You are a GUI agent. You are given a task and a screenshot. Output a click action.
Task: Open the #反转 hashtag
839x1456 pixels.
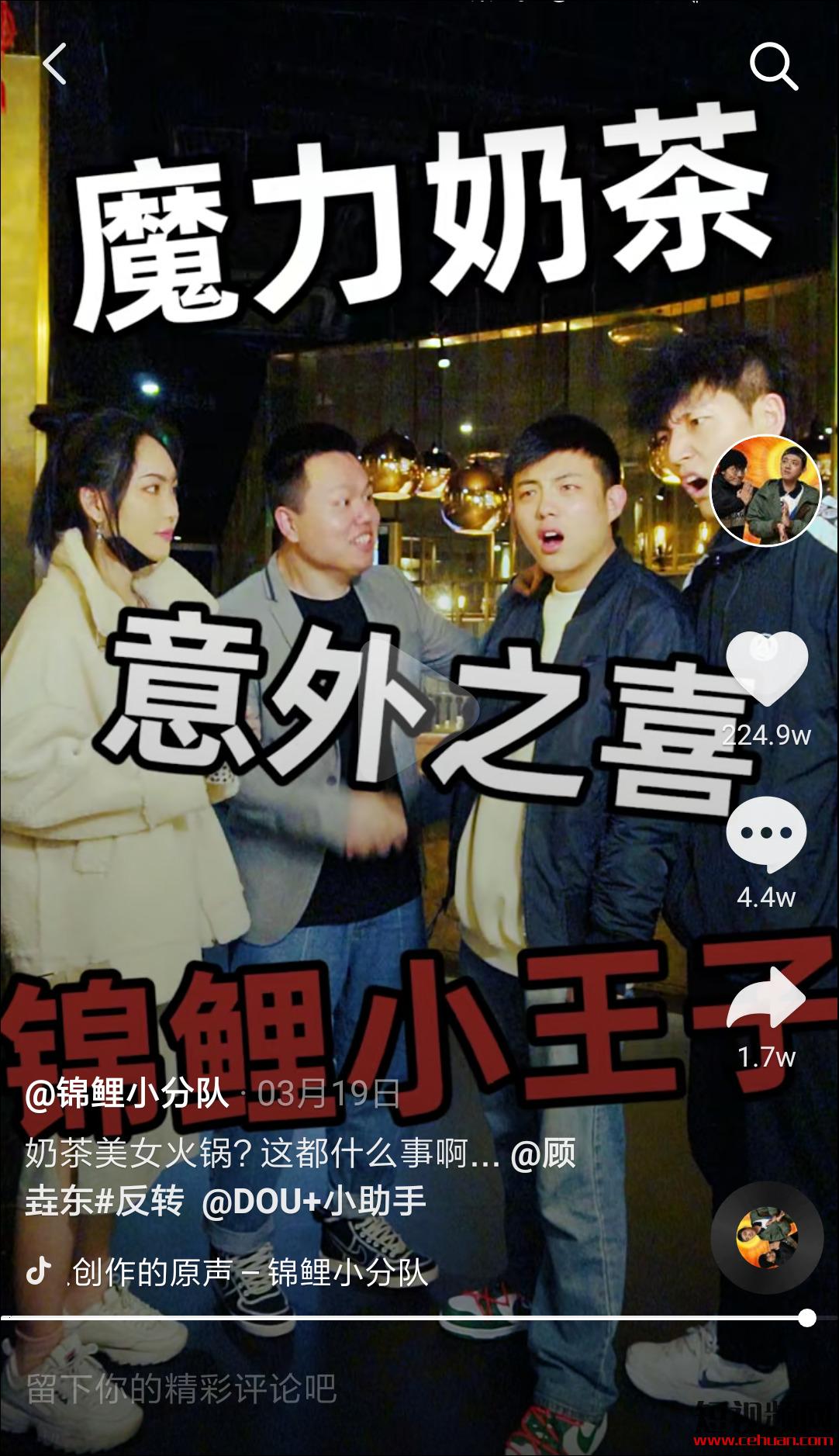[x=140, y=1202]
